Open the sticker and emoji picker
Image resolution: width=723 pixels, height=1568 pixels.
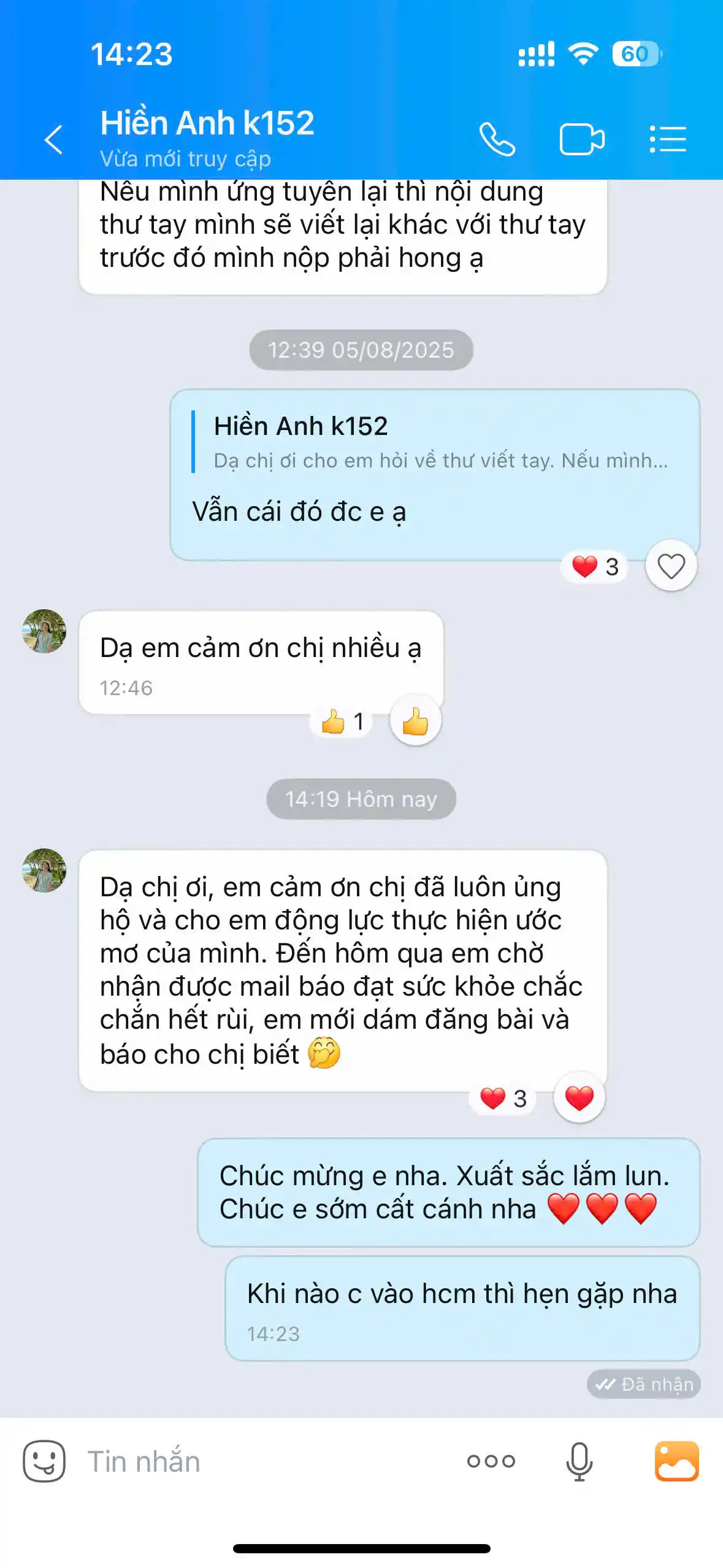tap(44, 1461)
